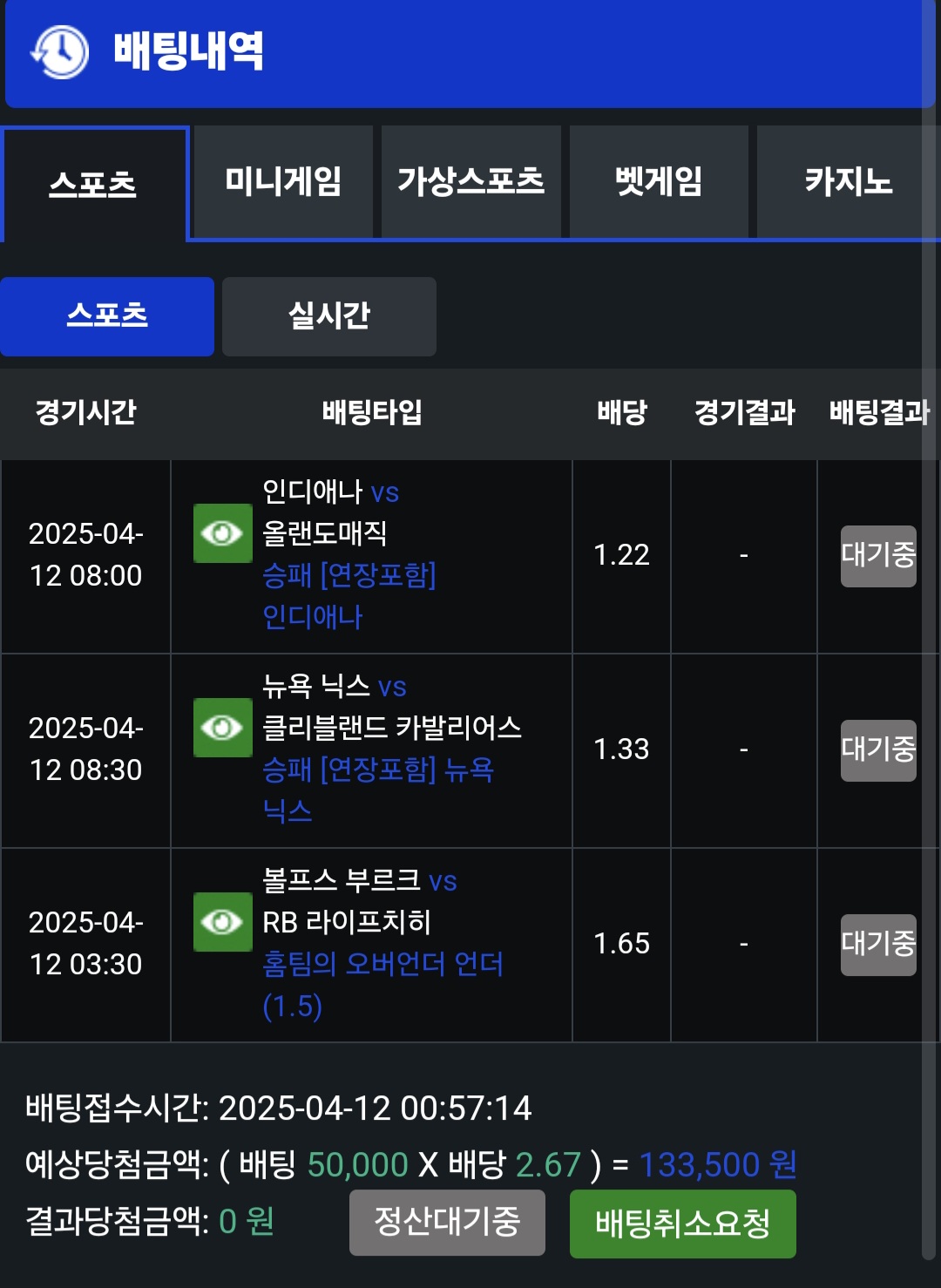Tap the eye icon for 인디애나 vs 올랜도매직
The image size is (941, 1288).
pyautogui.click(x=222, y=532)
